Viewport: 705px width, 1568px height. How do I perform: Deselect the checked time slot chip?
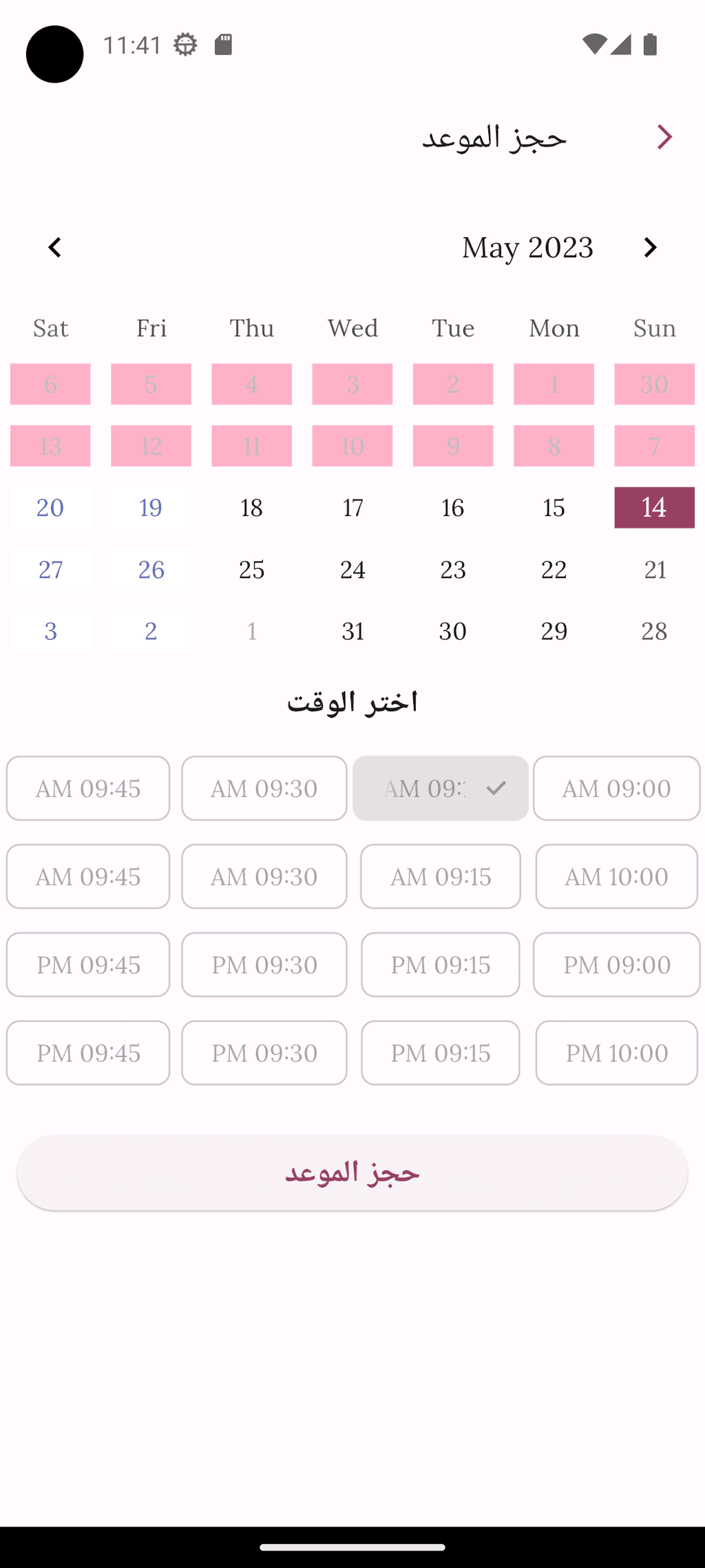pyautogui.click(x=441, y=788)
